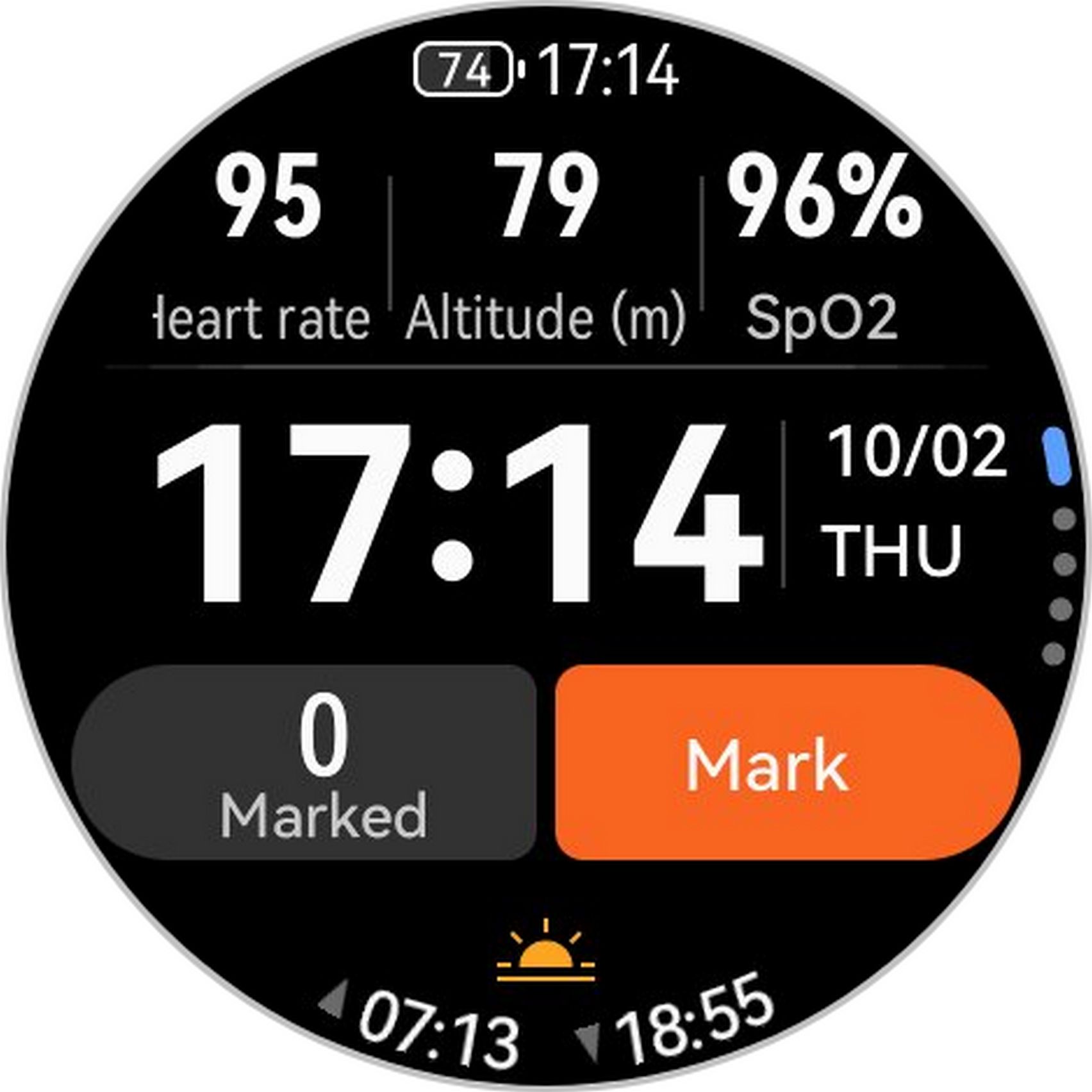Tap the orange Mark button

coord(787,763)
